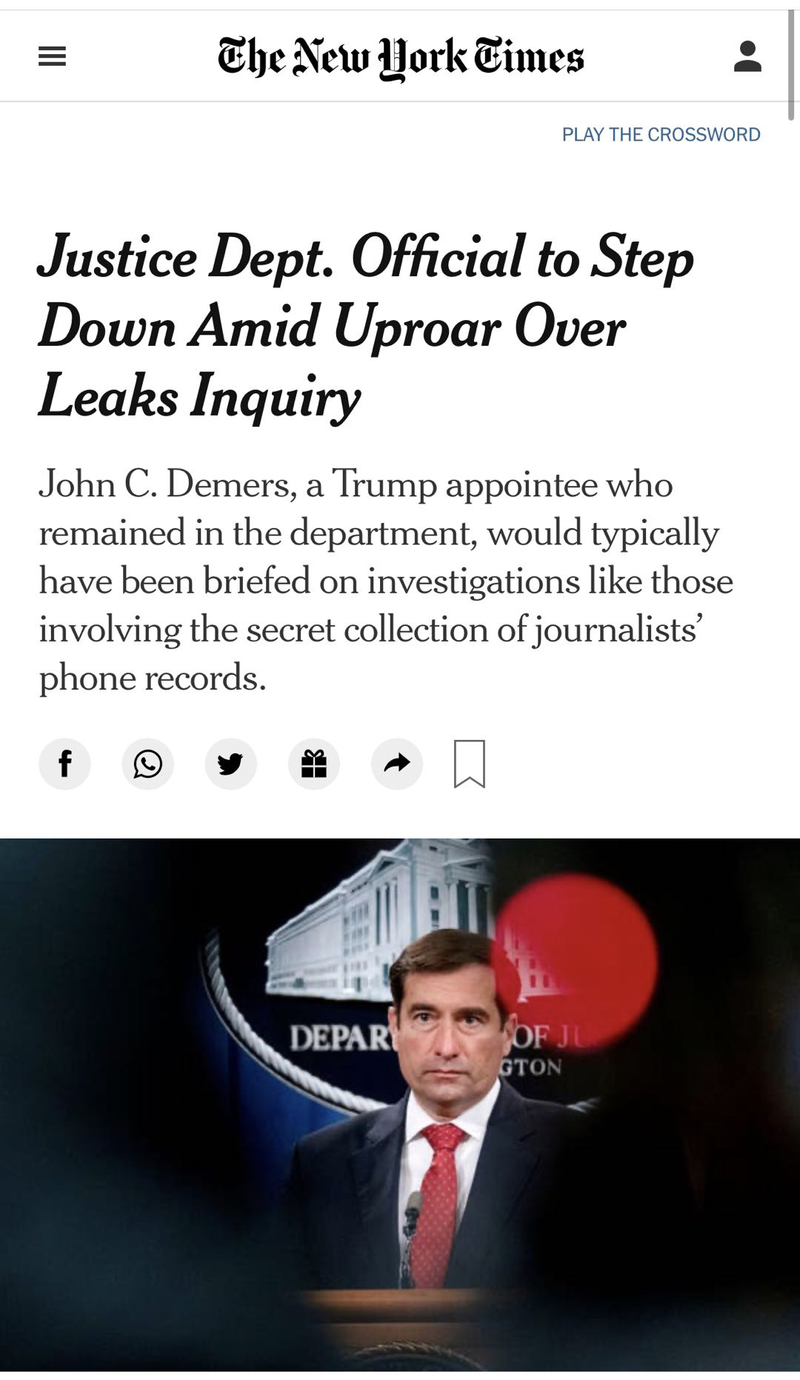Viewport: 800px width, 1380px height.
Task: Open more share options arrow
Action: click(x=397, y=765)
